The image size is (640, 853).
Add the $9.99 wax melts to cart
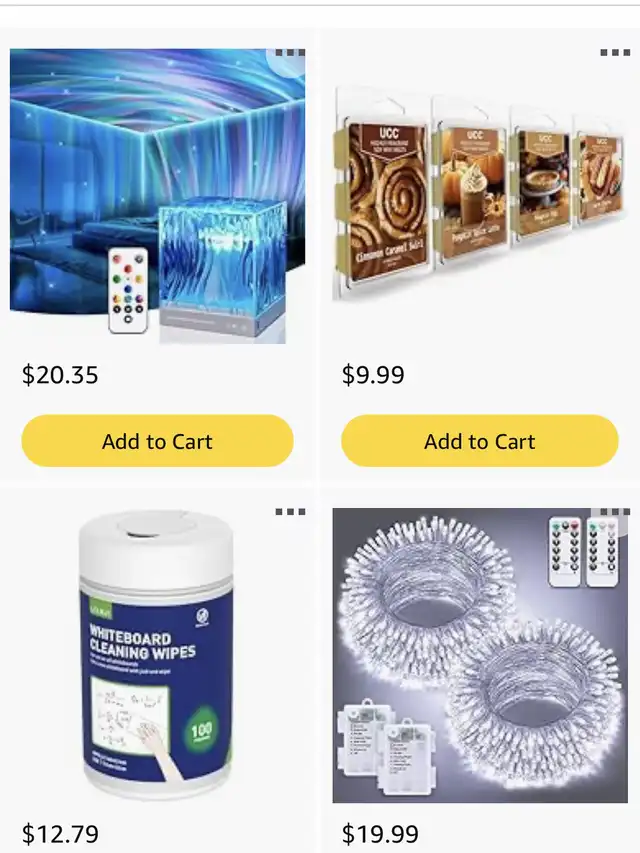click(x=479, y=441)
